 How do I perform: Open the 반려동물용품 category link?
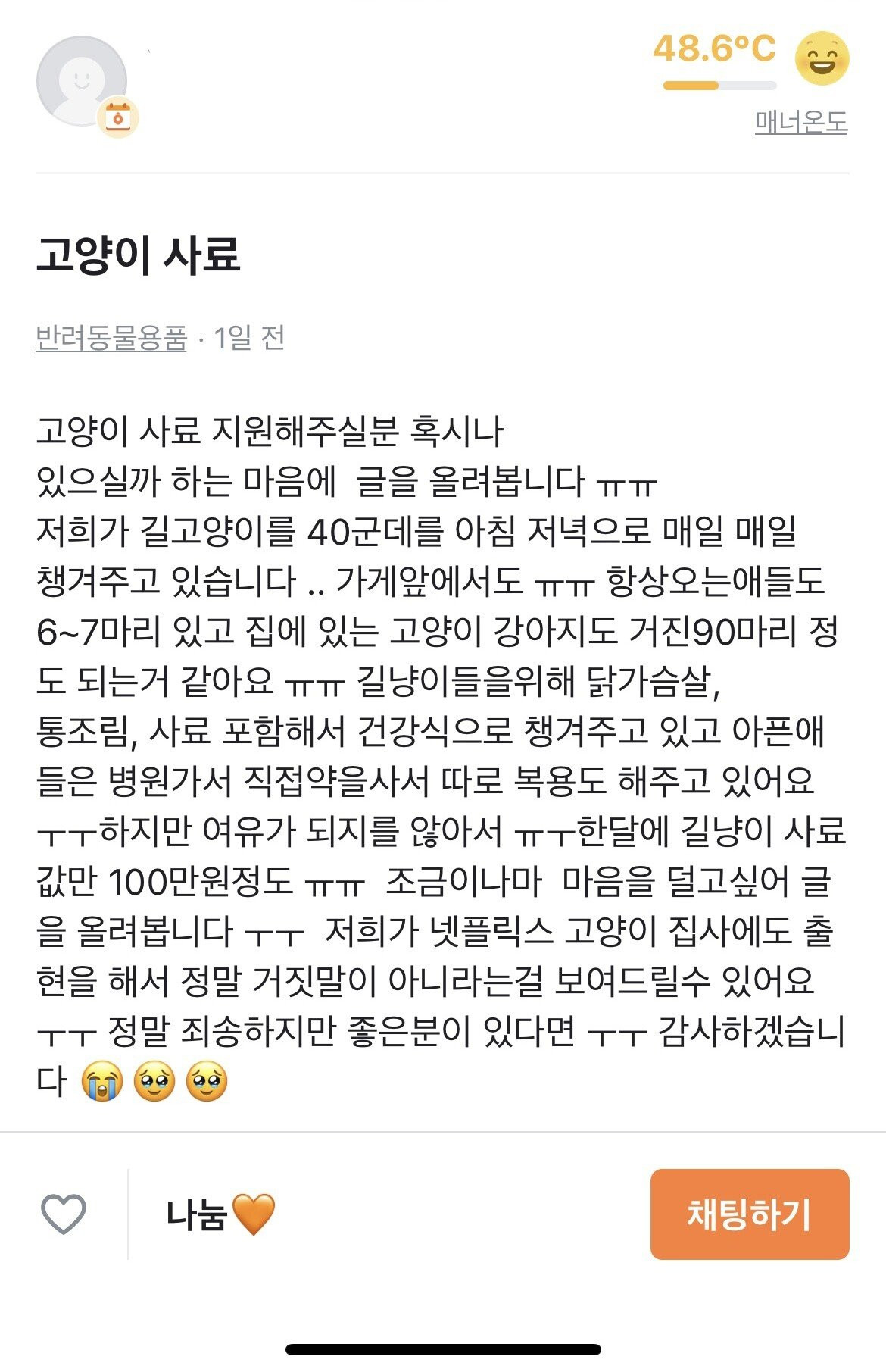tap(111, 338)
